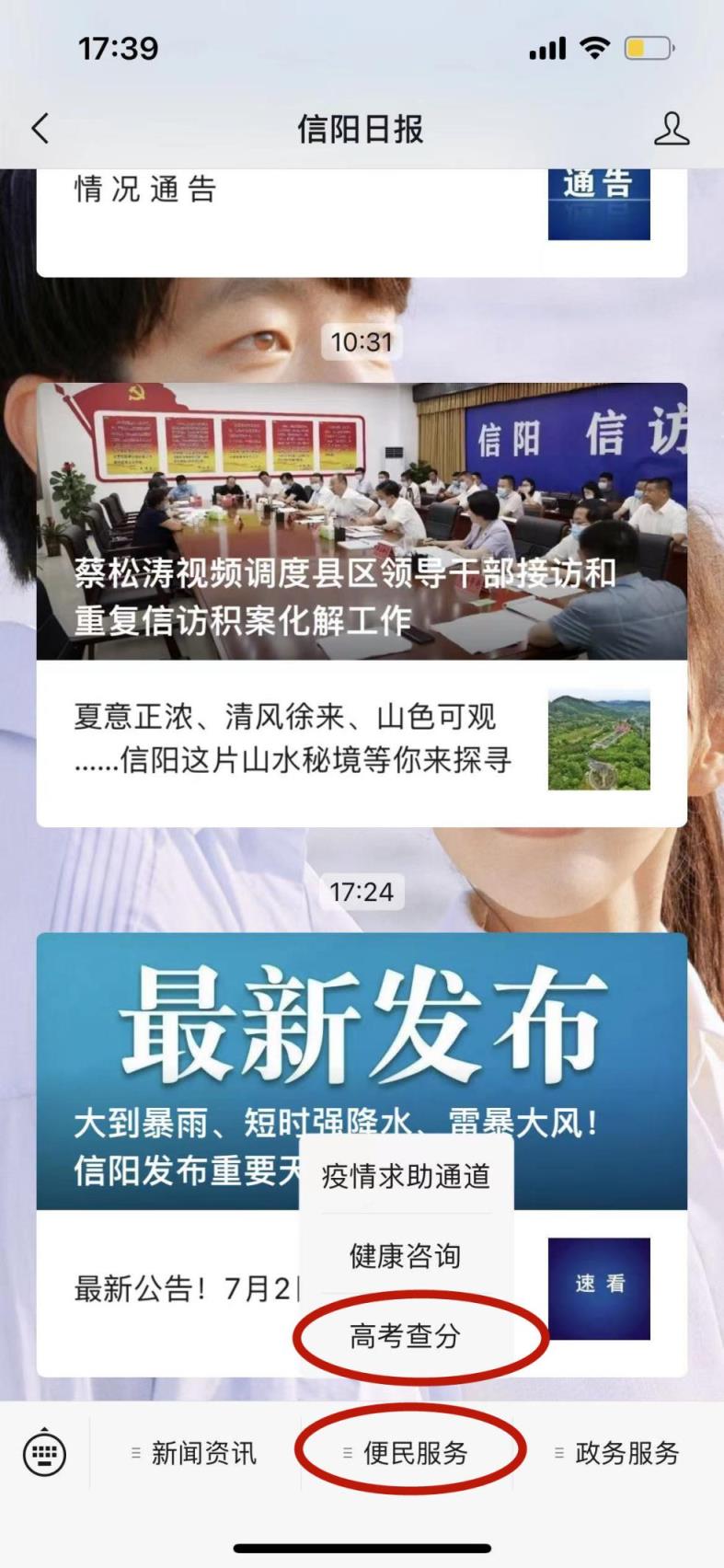Choose 健康咨询 in the popup menu
This screenshot has height=1568, width=724.
click(406, 1255)
